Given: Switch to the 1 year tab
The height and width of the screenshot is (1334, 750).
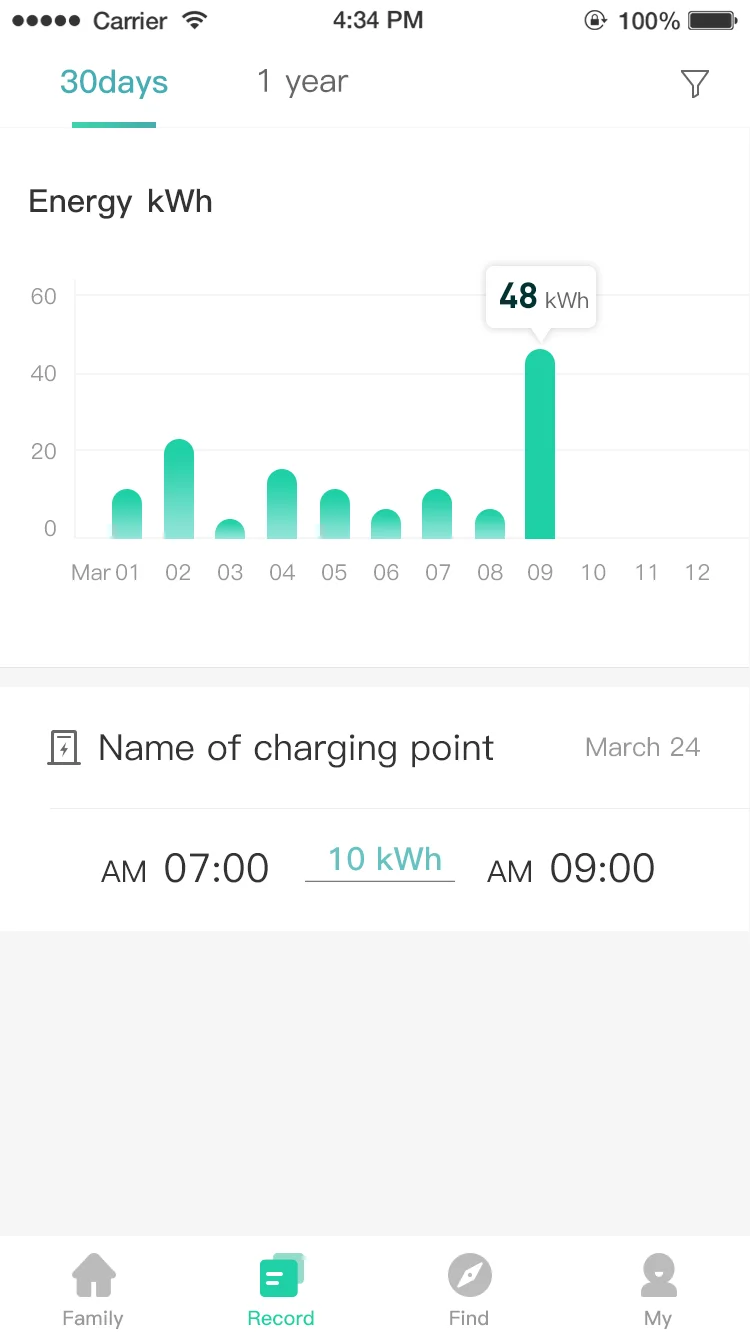Looking at the screenshot, I should tap(302, 82).
